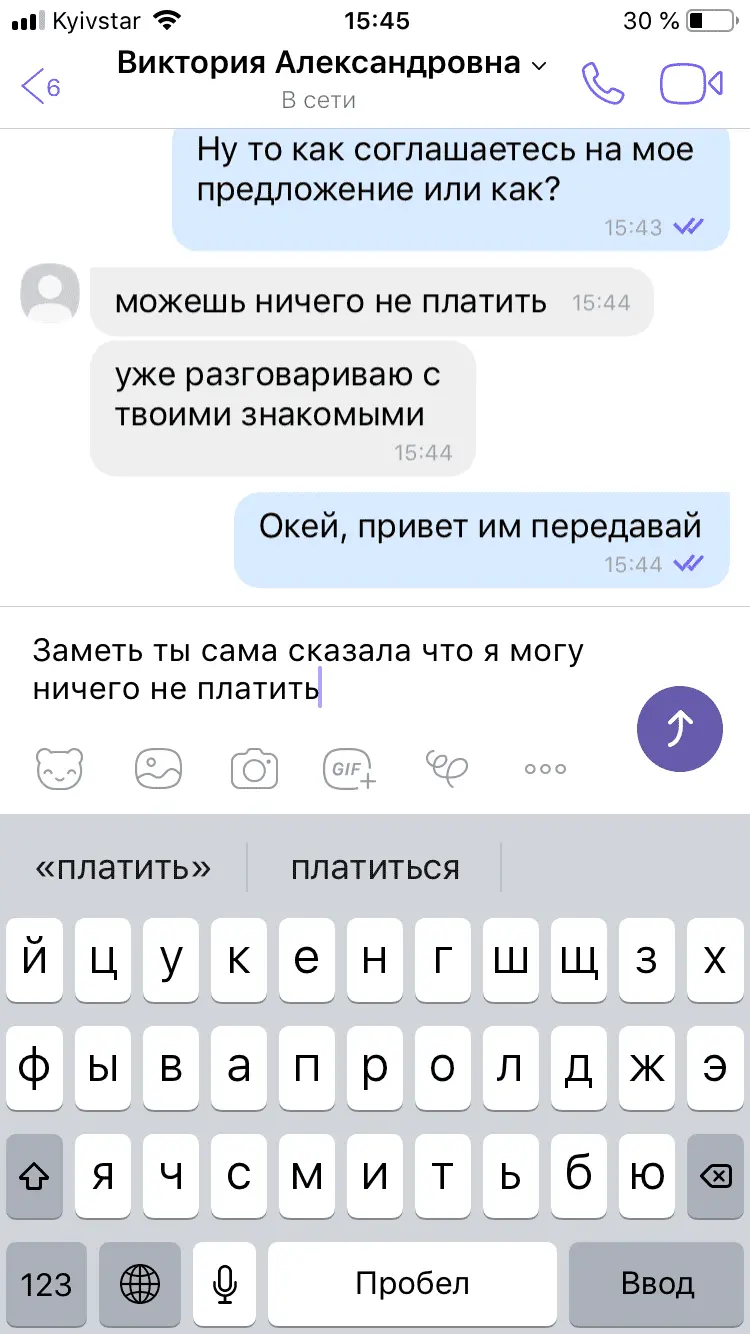Screen dimensions: 750x1334
Task: View the contact's avatar next to incoming message
Action: pos(50,294)
